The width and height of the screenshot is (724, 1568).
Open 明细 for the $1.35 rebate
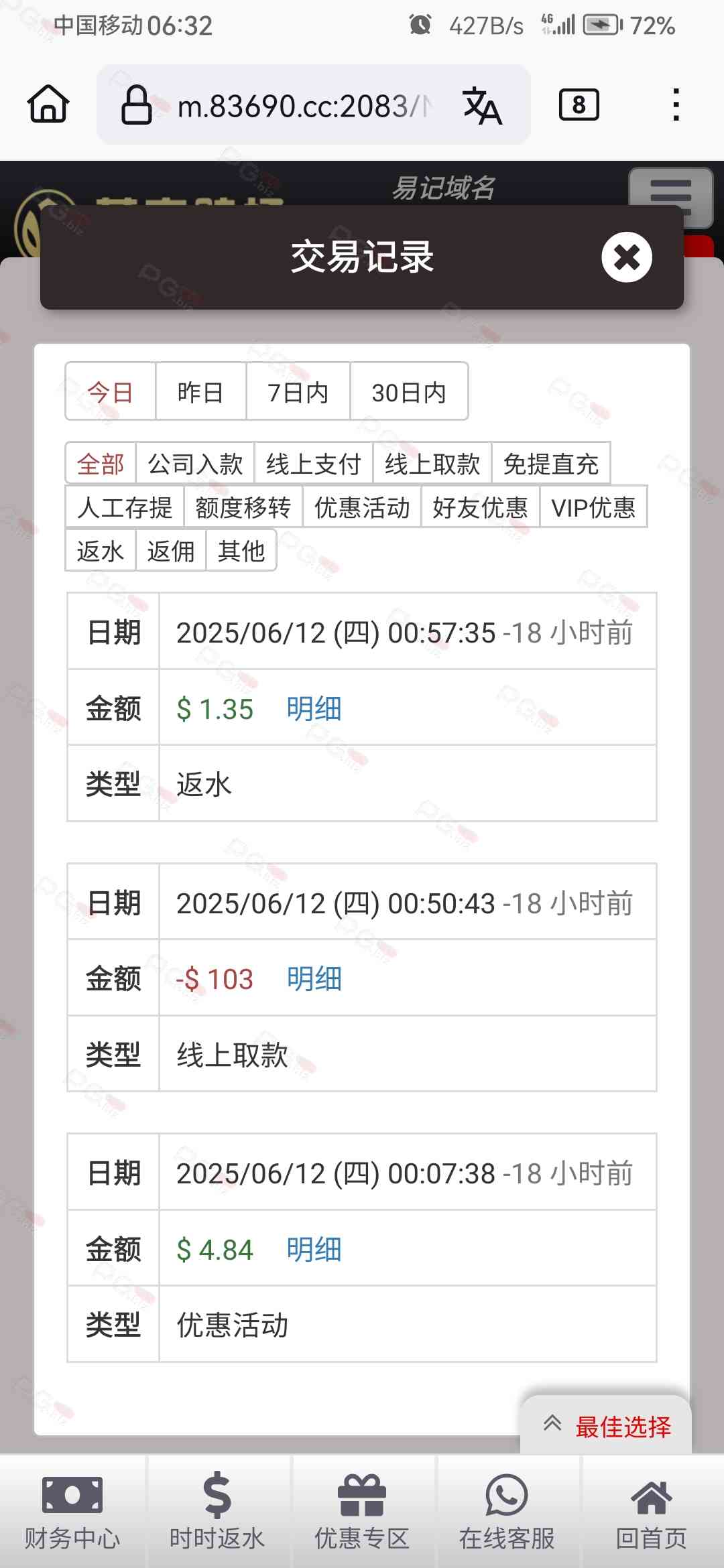click(314, 708)
